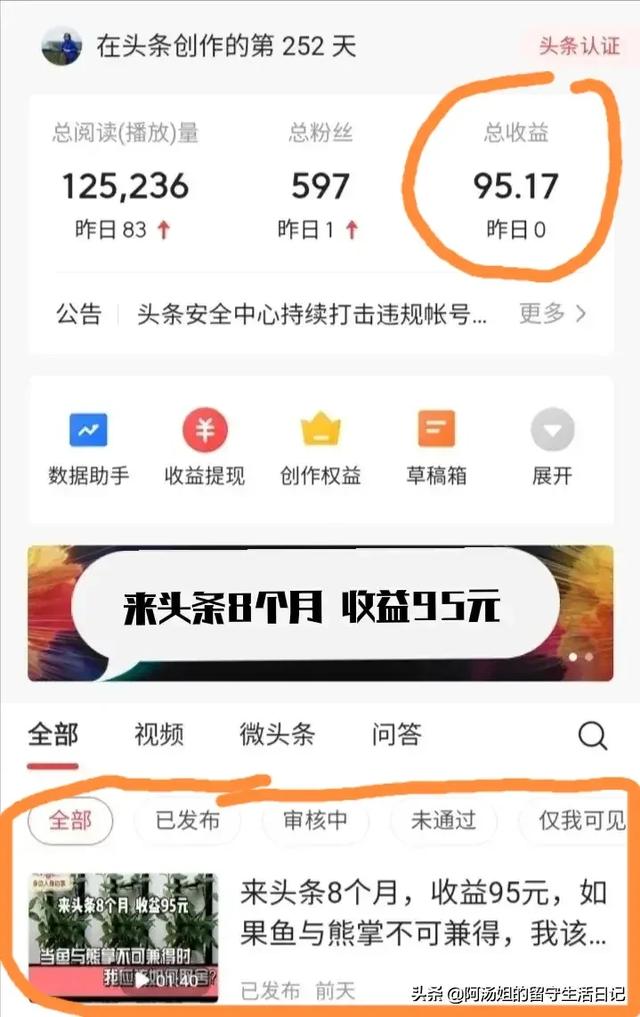Image resolution: width=640 pixels, height=1017 pixels.
Task: Tap 更多 to view more announcements
Action: (x=552, y=314)
